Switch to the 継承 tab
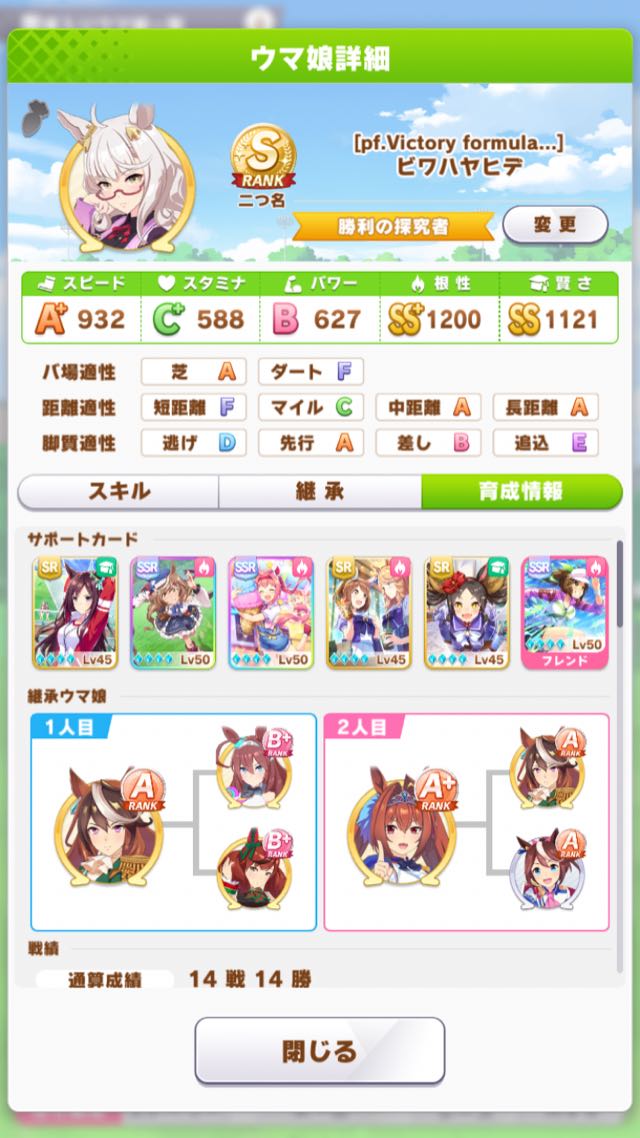The width and height of the screenshot is (640, 1138). 319,491
